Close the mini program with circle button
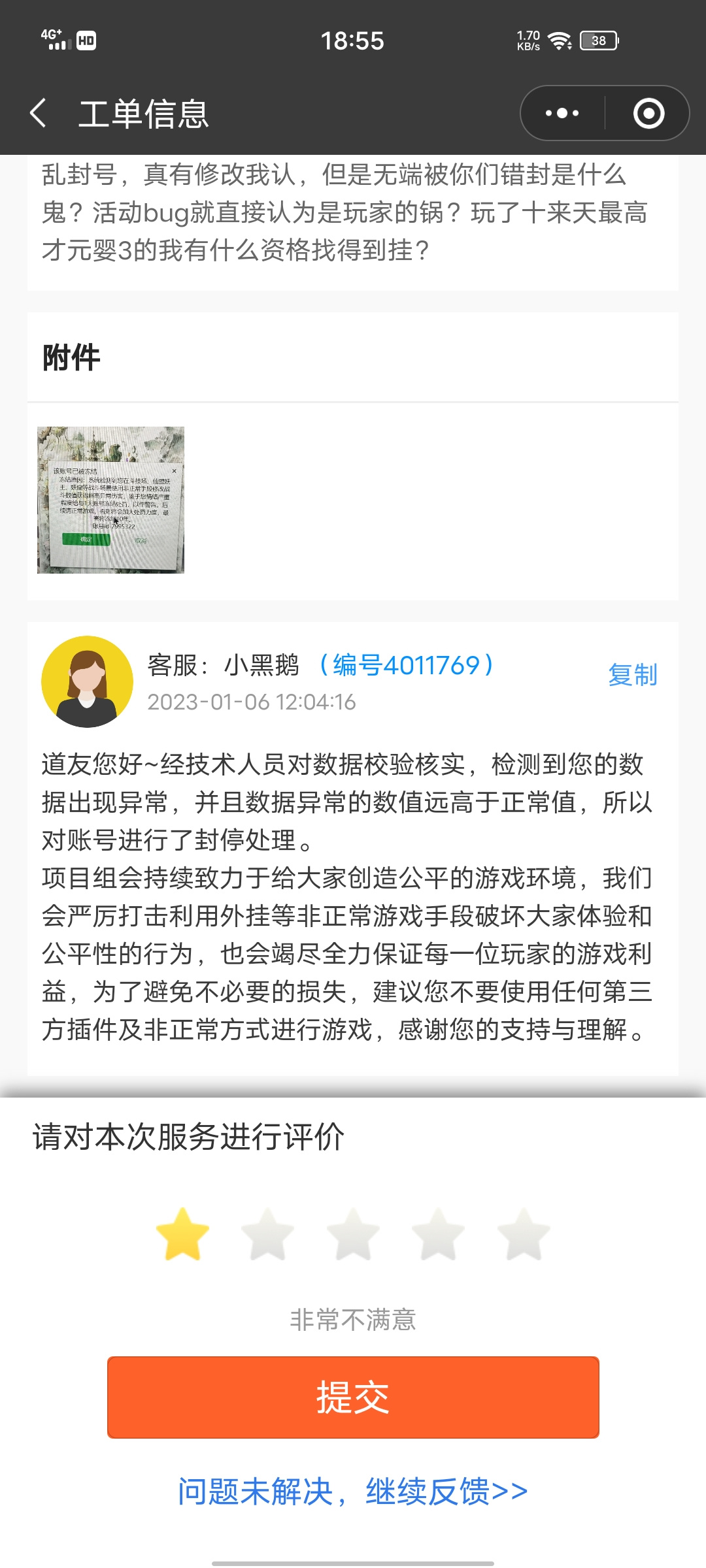 pyautogui.click(x=648, y=113)
